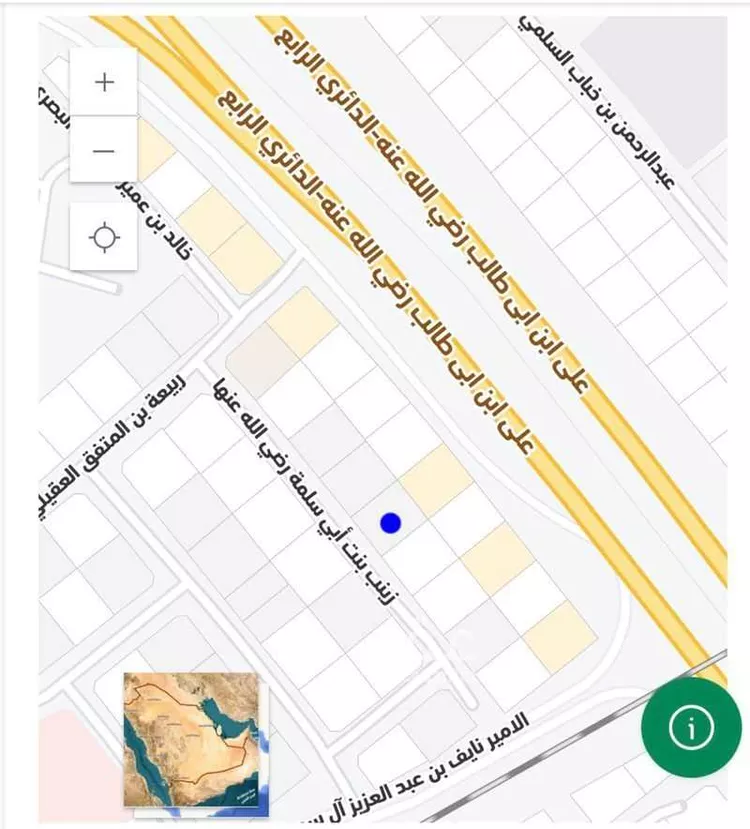This screenshot has height=829, width=750.
Task: Select the GPS locate crosshair icon
Action: (x=102, y=235)
